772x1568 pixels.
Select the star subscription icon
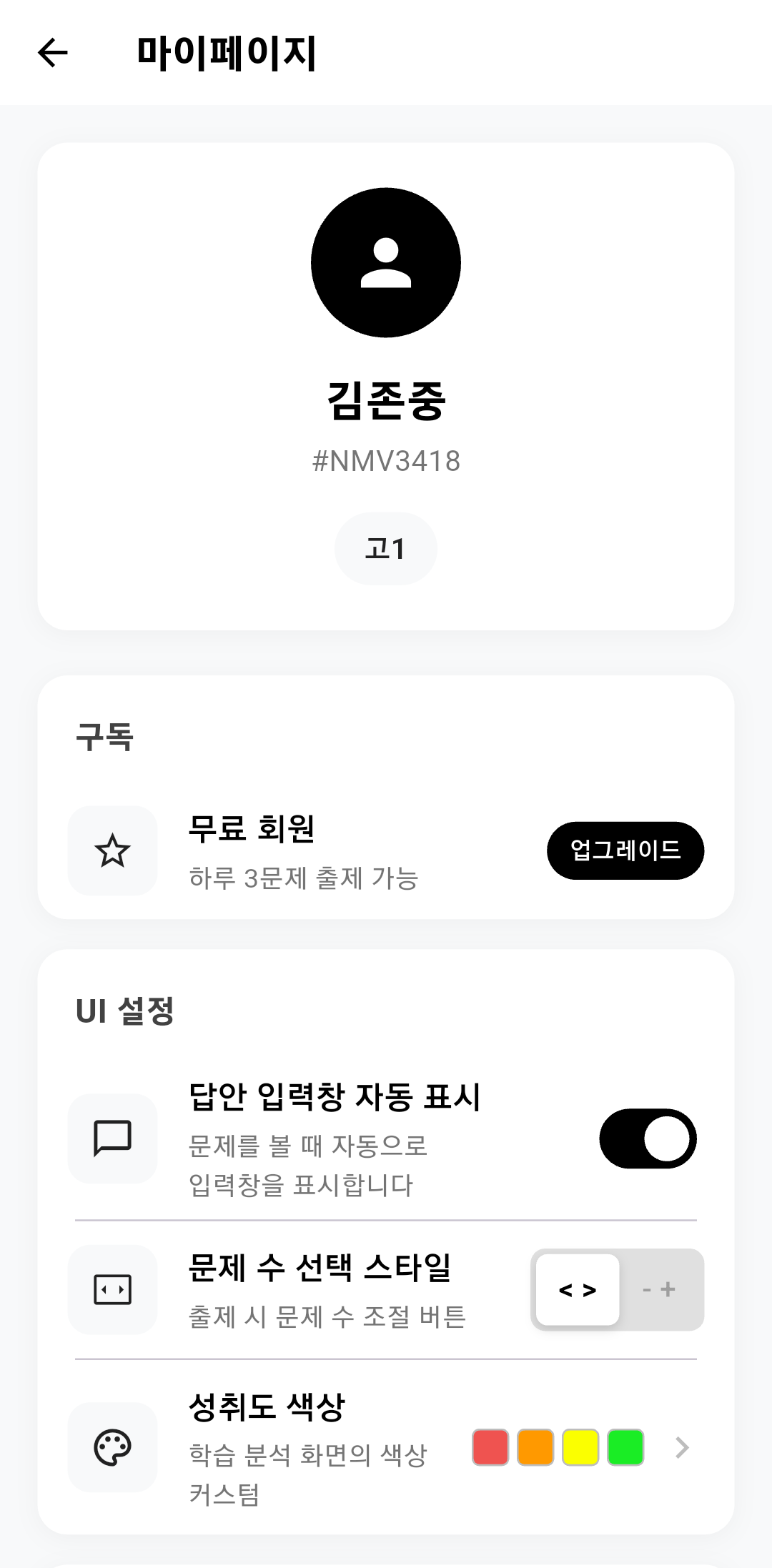tap(112, 850)
